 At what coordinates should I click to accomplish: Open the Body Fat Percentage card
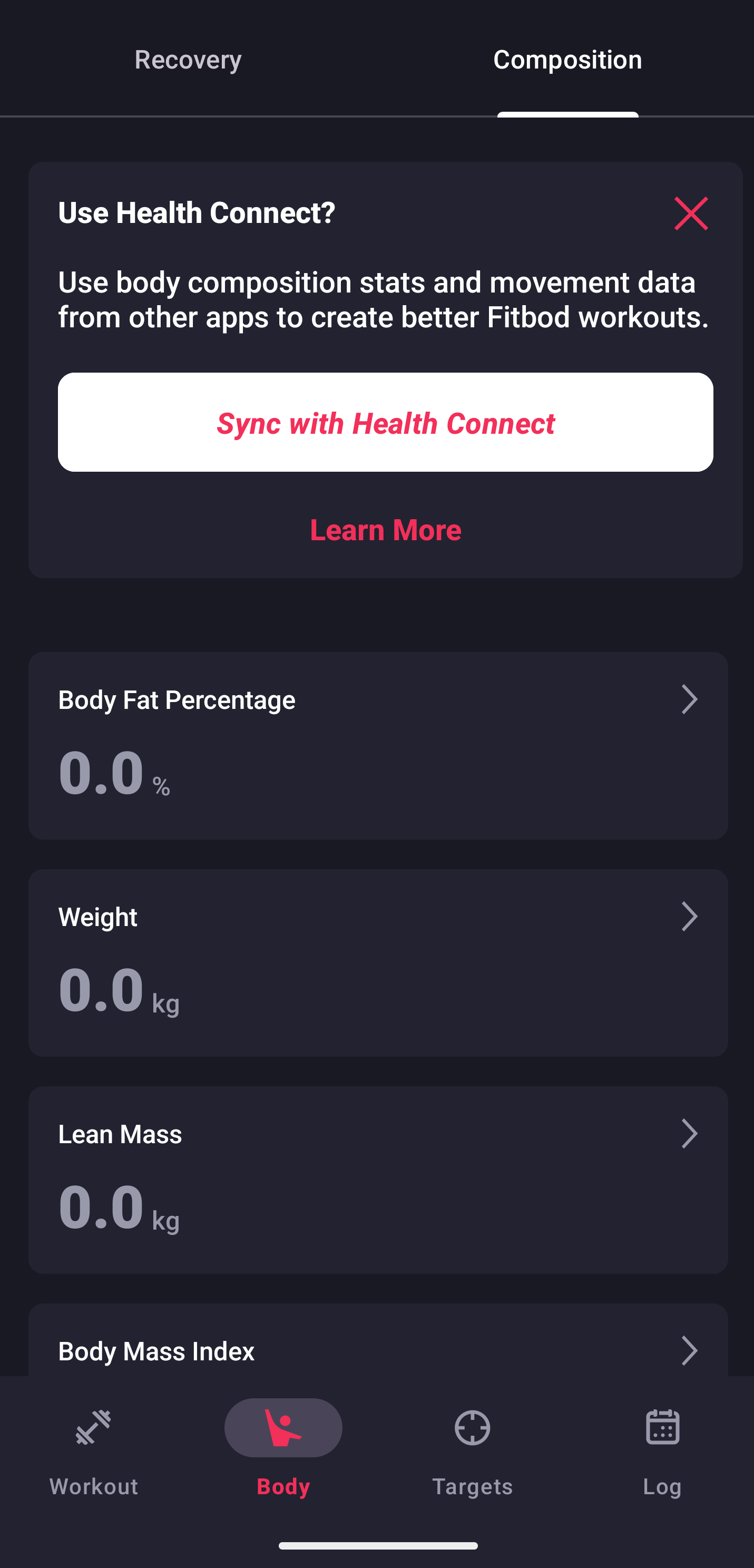point(377,746)
